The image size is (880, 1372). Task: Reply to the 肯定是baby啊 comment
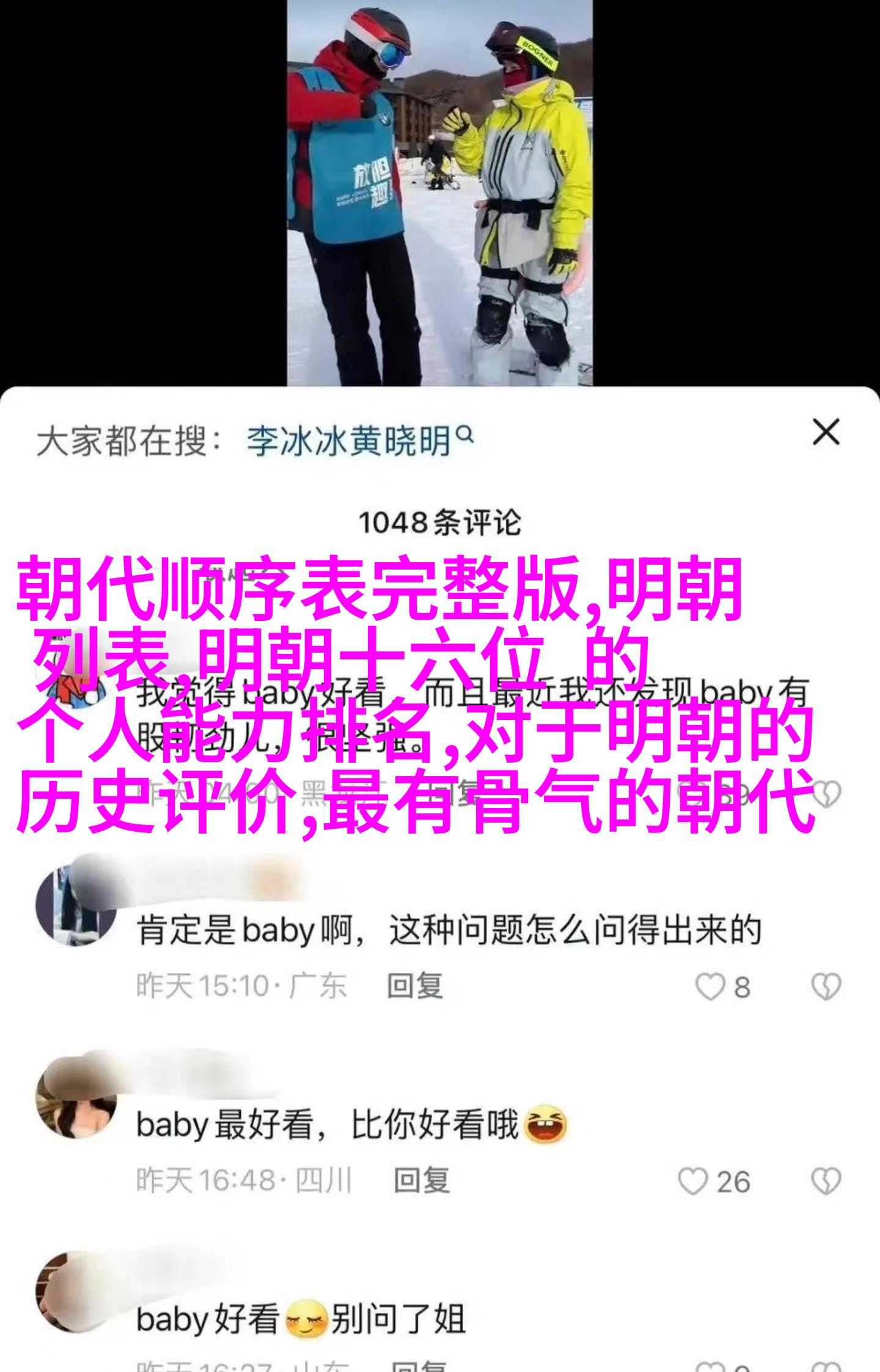(x=415, y=986)
